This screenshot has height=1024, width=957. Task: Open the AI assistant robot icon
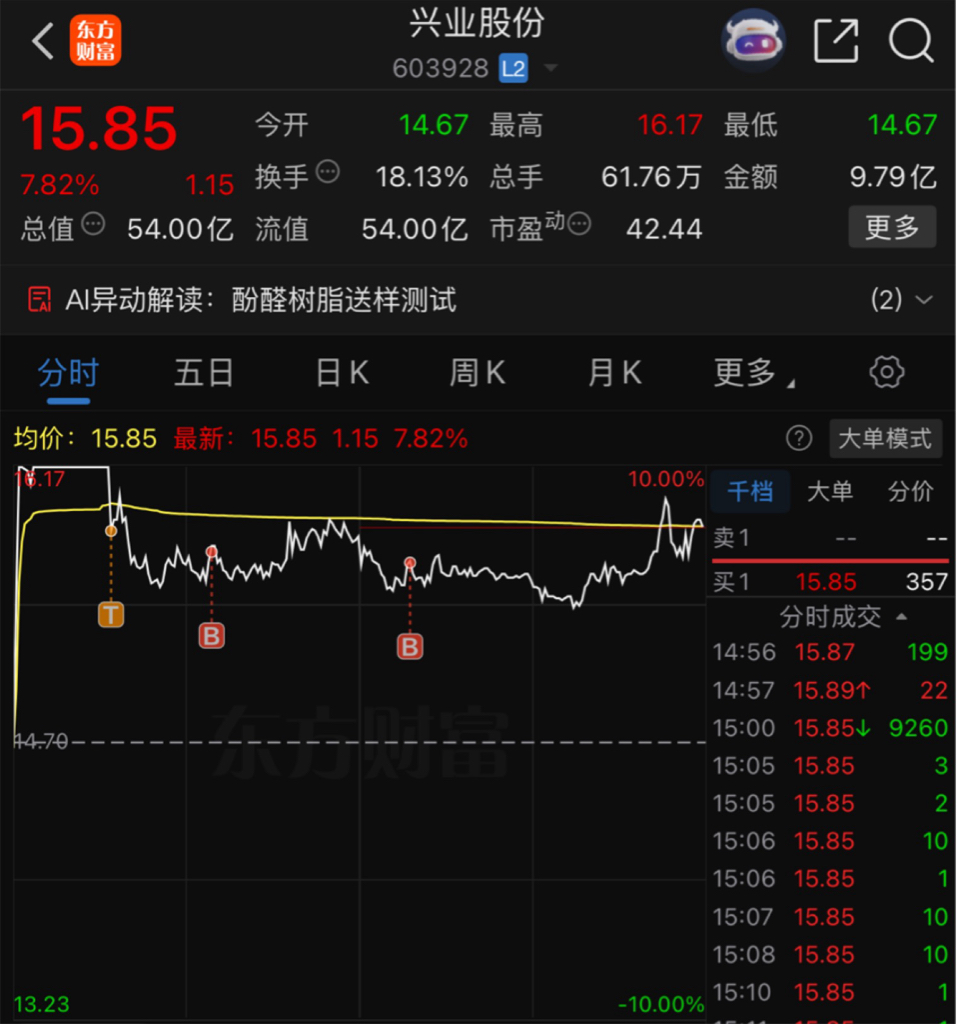pyautogui.click(x=753, y=40)
